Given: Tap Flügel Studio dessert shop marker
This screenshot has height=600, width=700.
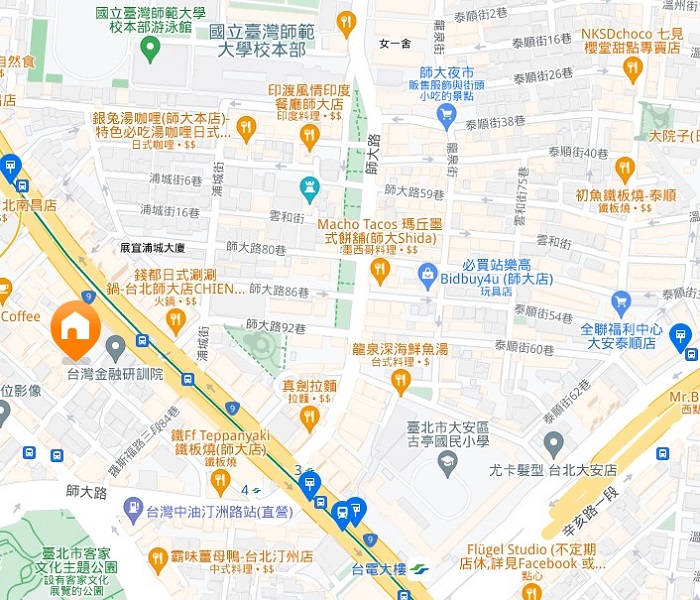Looking at the screenshot, I should point(532,590).
